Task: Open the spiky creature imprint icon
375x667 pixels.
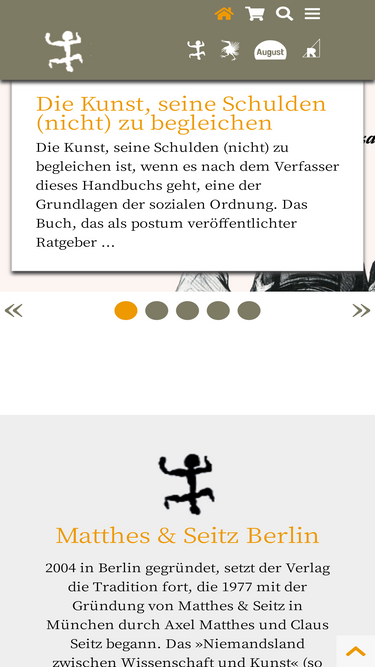Action: (230, 50)
